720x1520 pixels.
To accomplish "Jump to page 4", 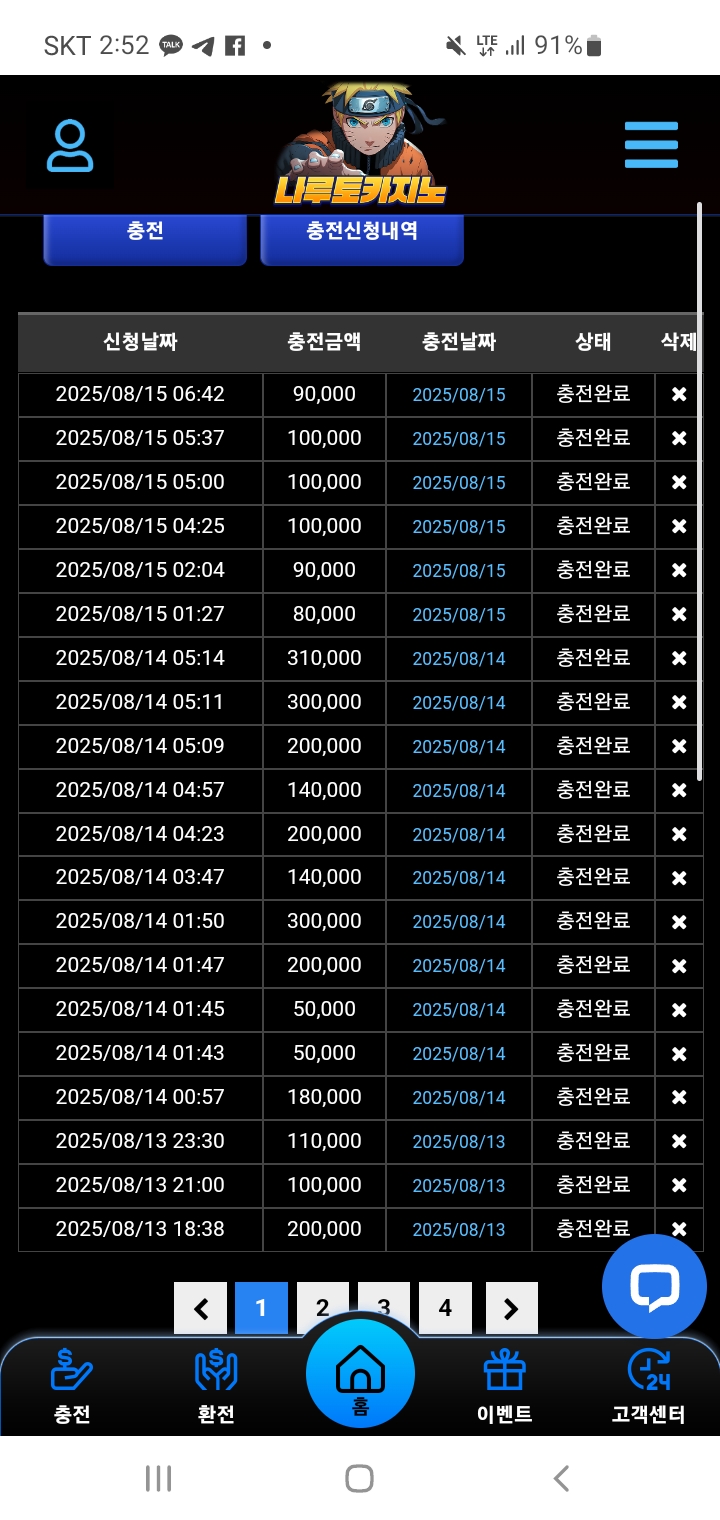I will 445,1308.
